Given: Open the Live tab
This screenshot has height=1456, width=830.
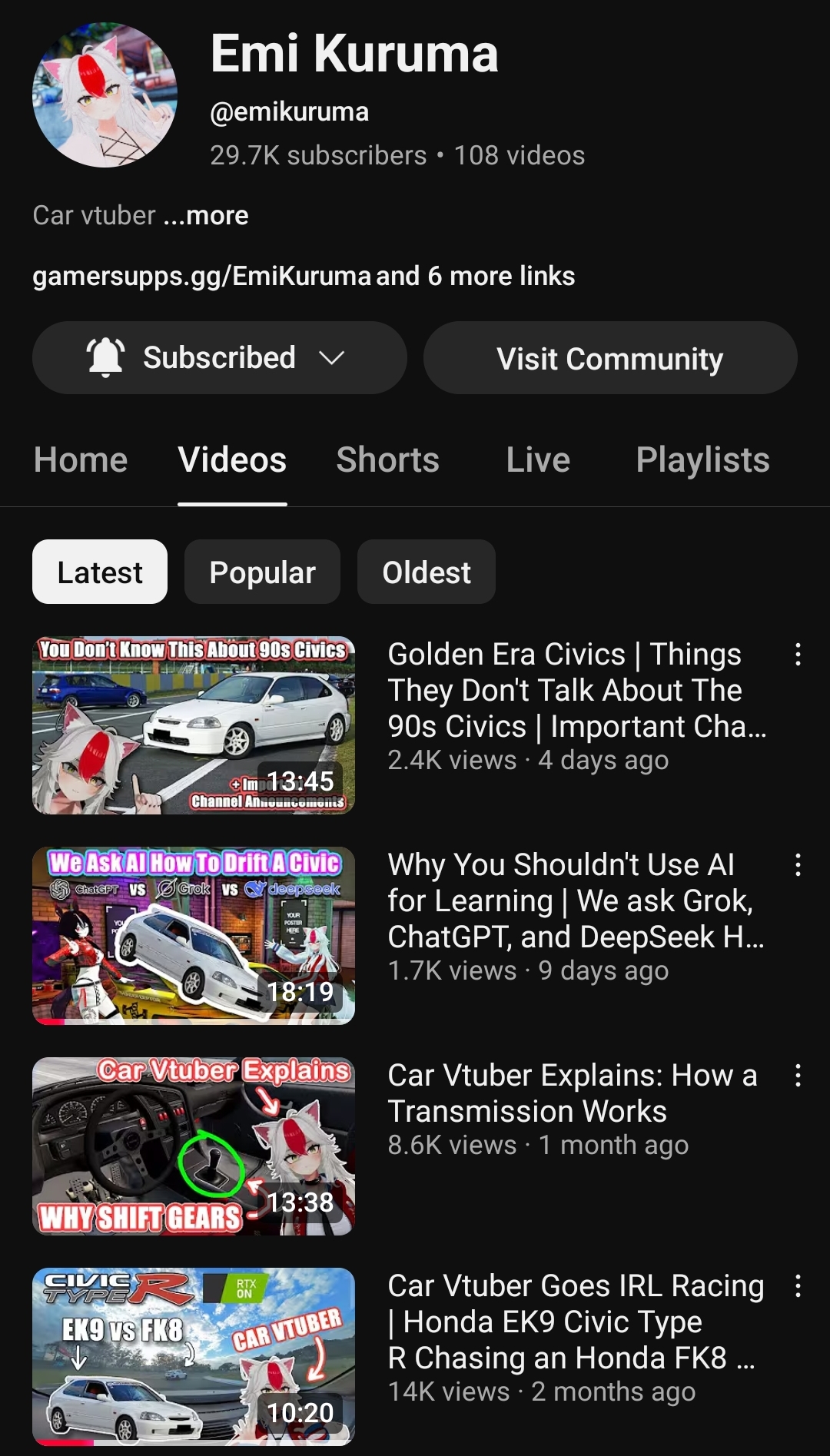Looking at the screenshot, I should [x=538, y=460].
